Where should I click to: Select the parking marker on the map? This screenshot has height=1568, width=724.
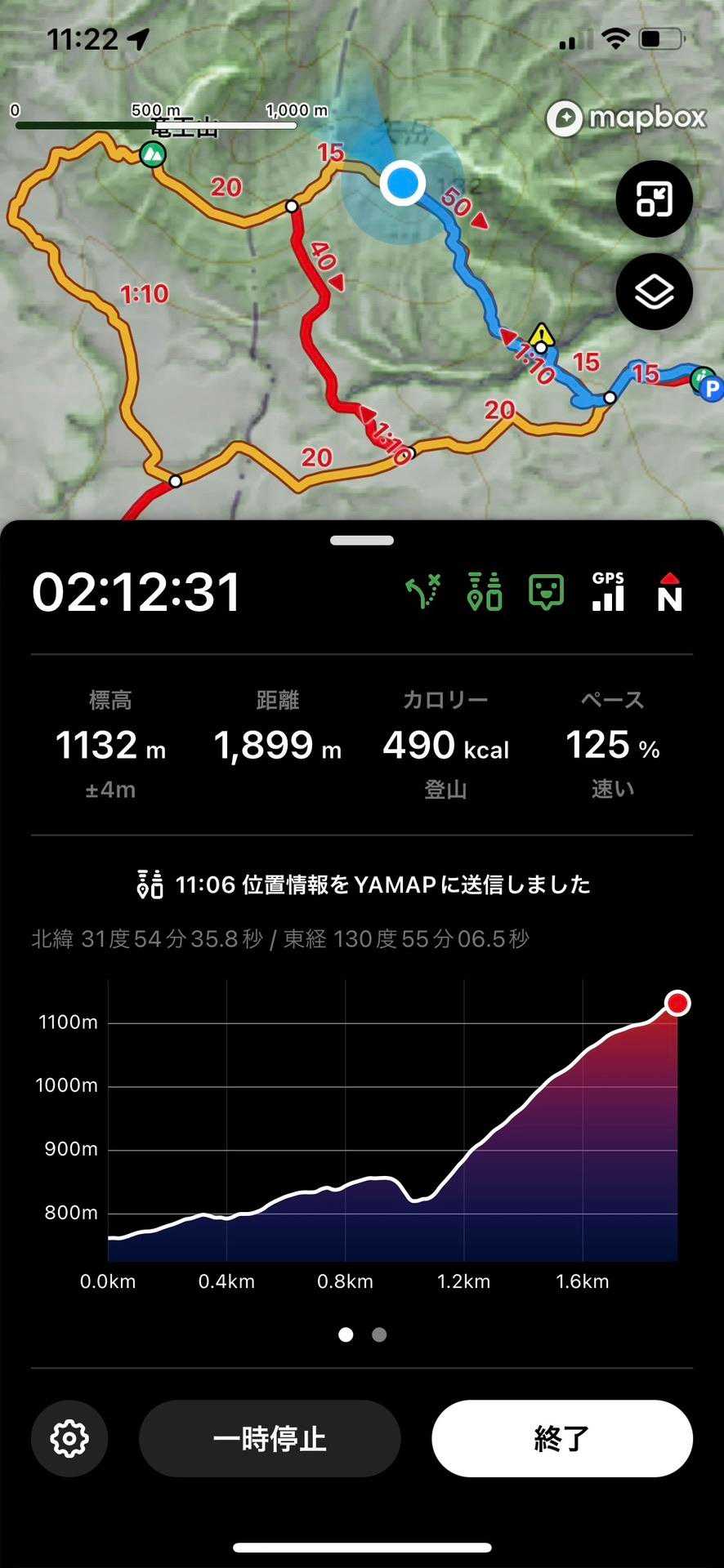[x=710, y=389]
